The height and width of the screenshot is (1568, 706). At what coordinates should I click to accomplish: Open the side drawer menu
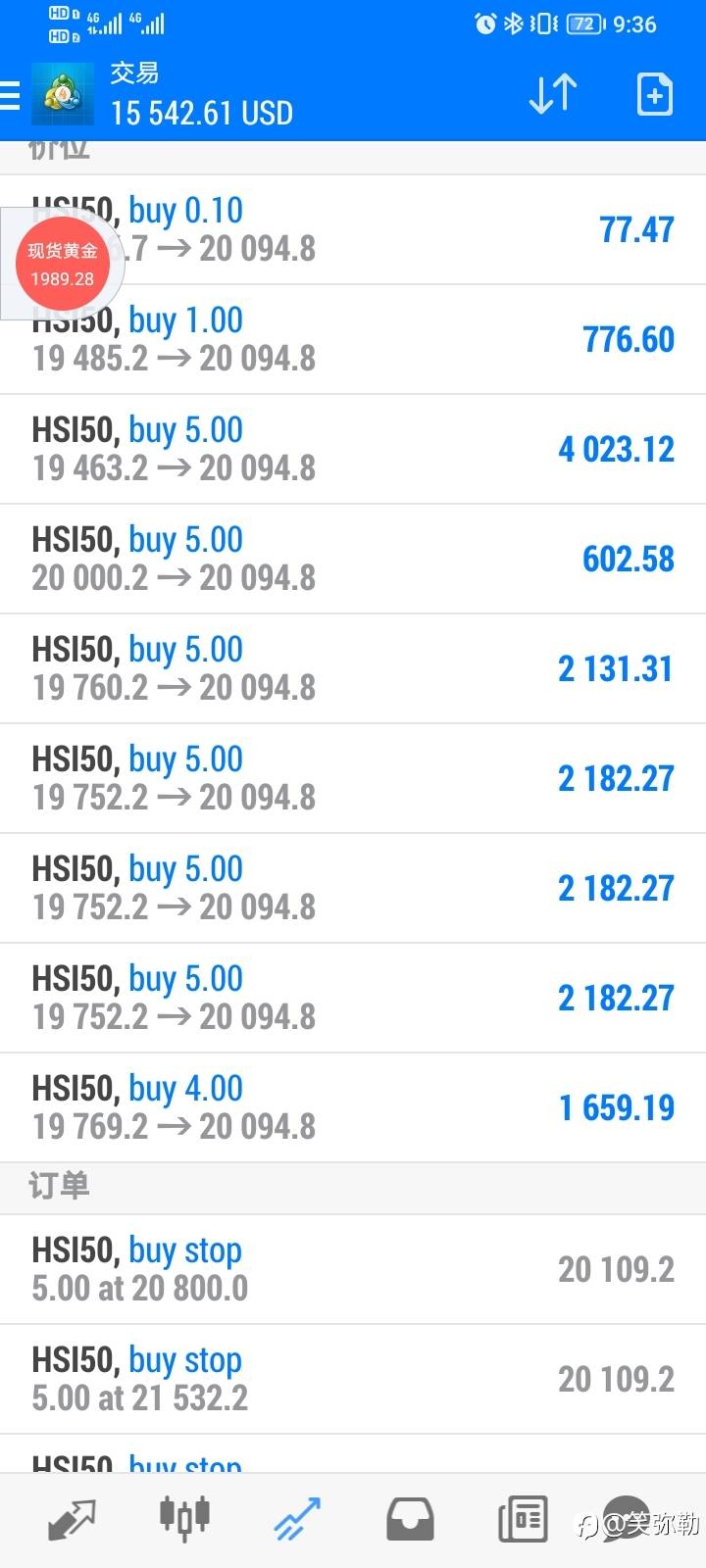(x=10, y=95)
